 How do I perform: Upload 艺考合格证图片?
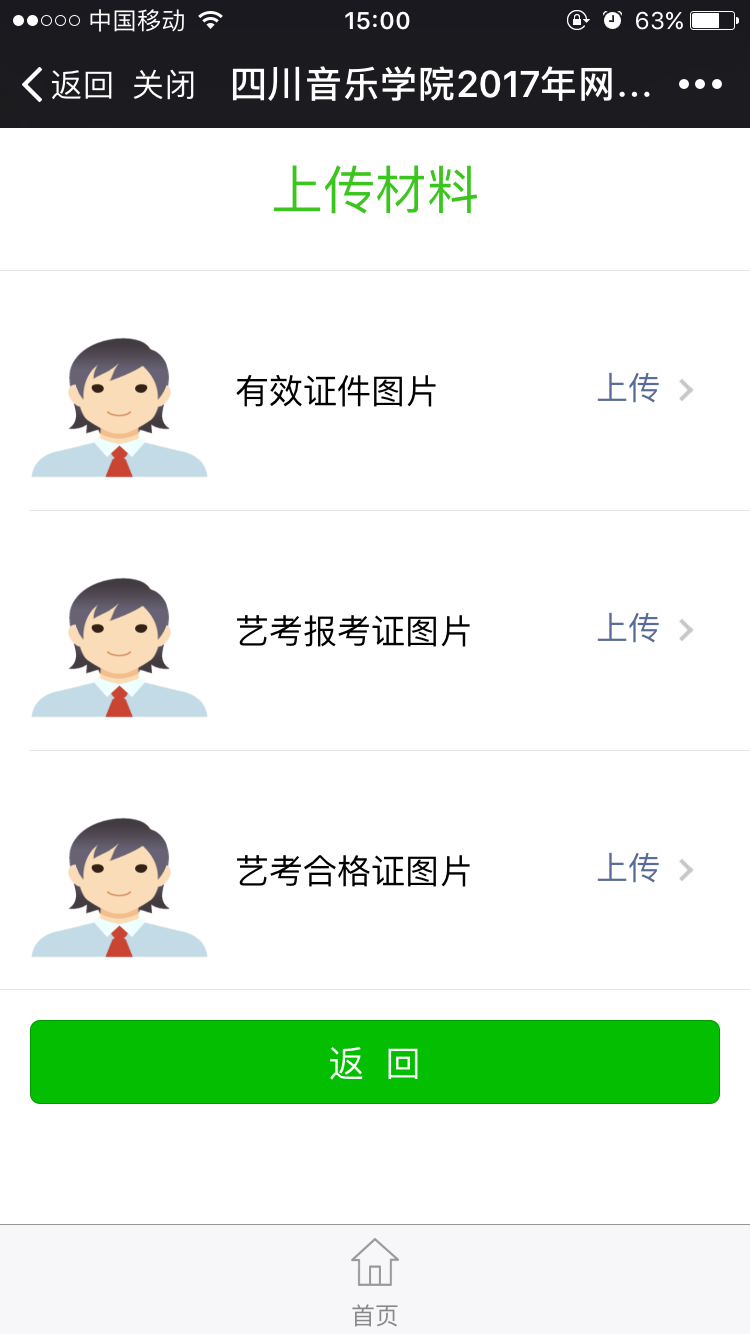(x=644, y=869)
